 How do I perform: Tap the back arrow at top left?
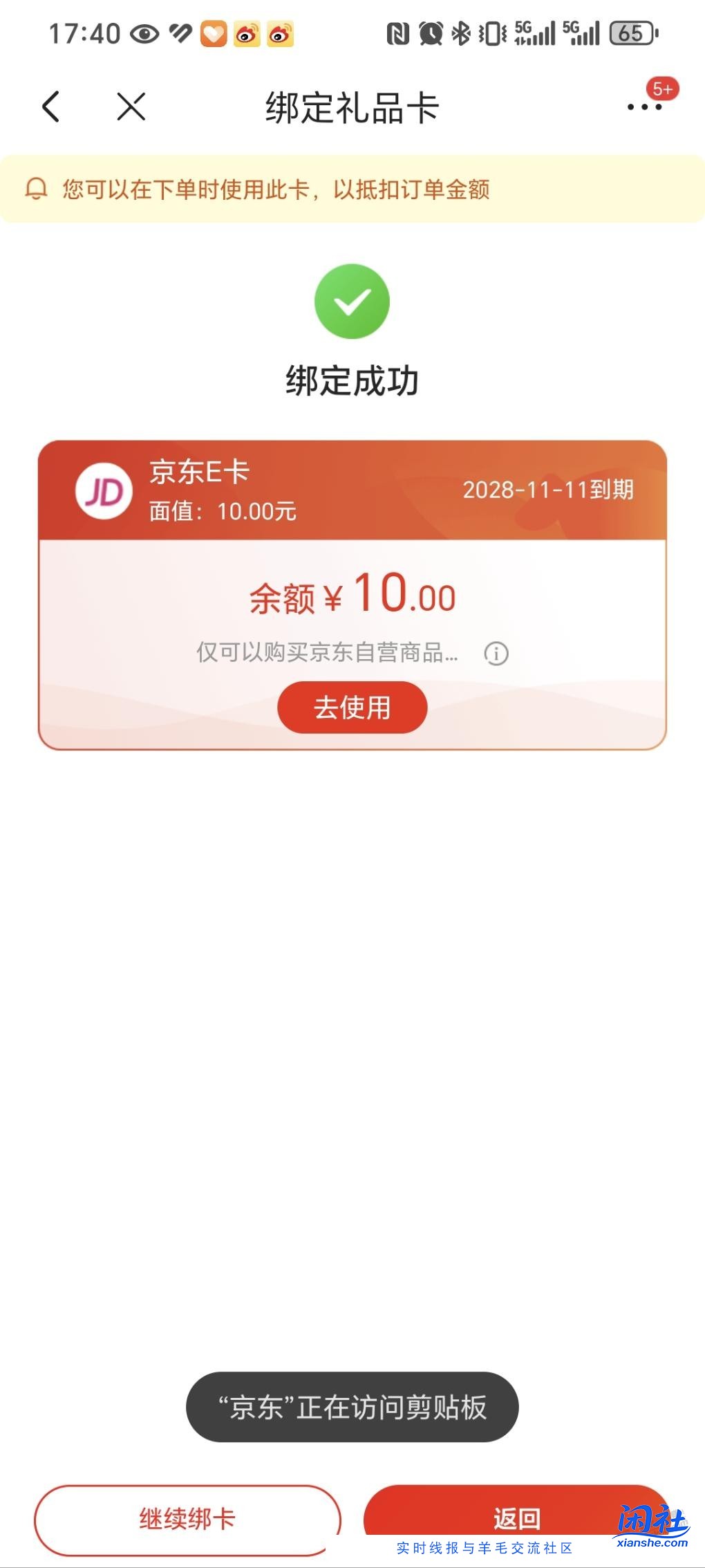(x=50, y=108)
